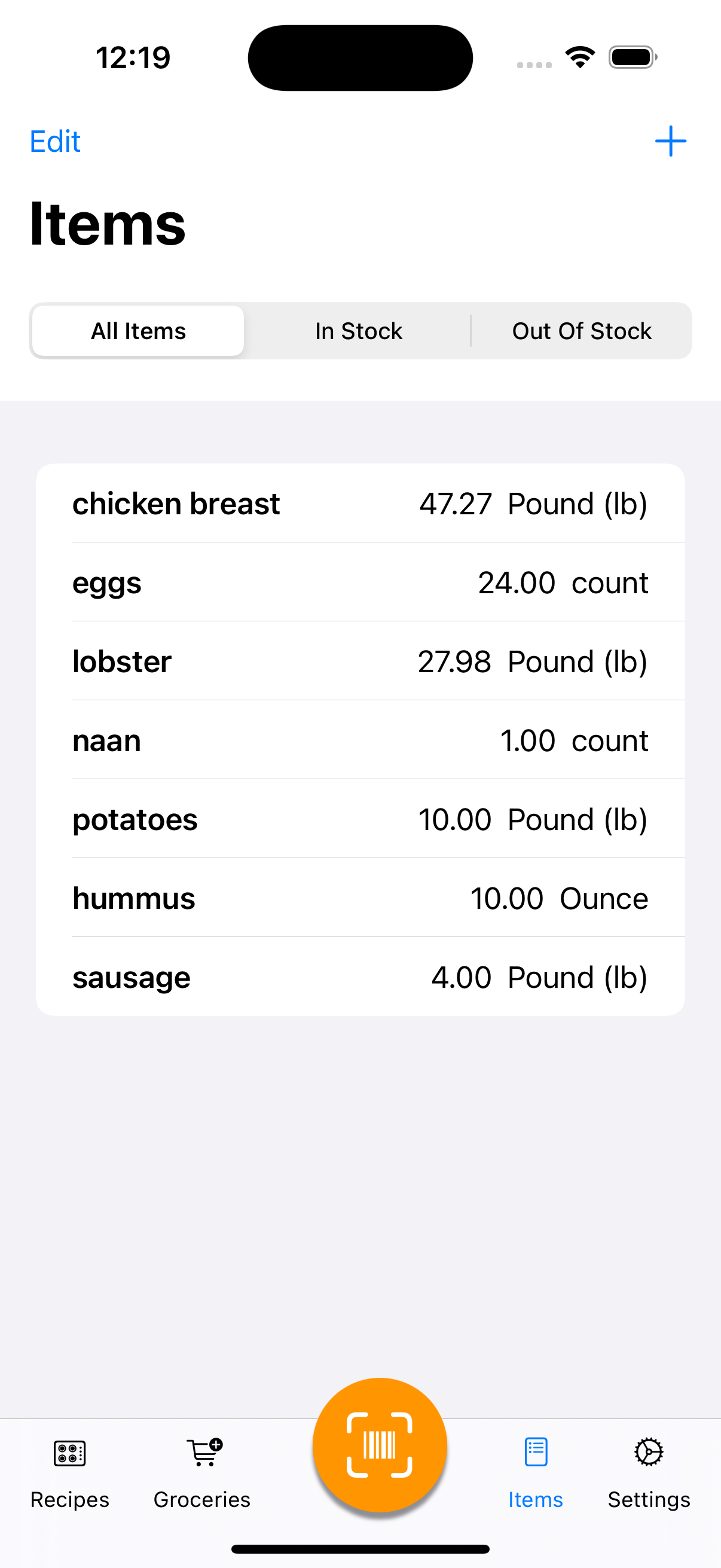Add a new item with plus icon

[670, 141]
